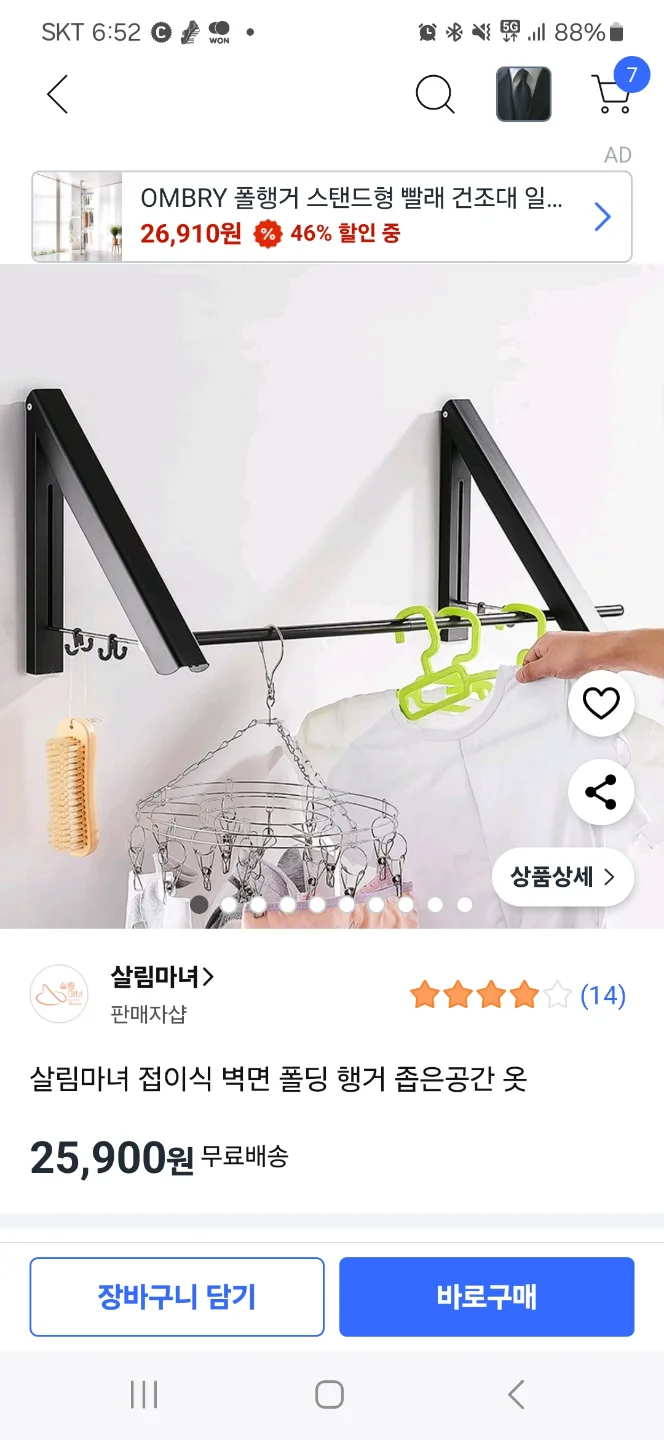Image resolution: width=664 pixels, height=1440 pixels.
Task: View the 14 star-rating reviews
Action: (516, 995)
